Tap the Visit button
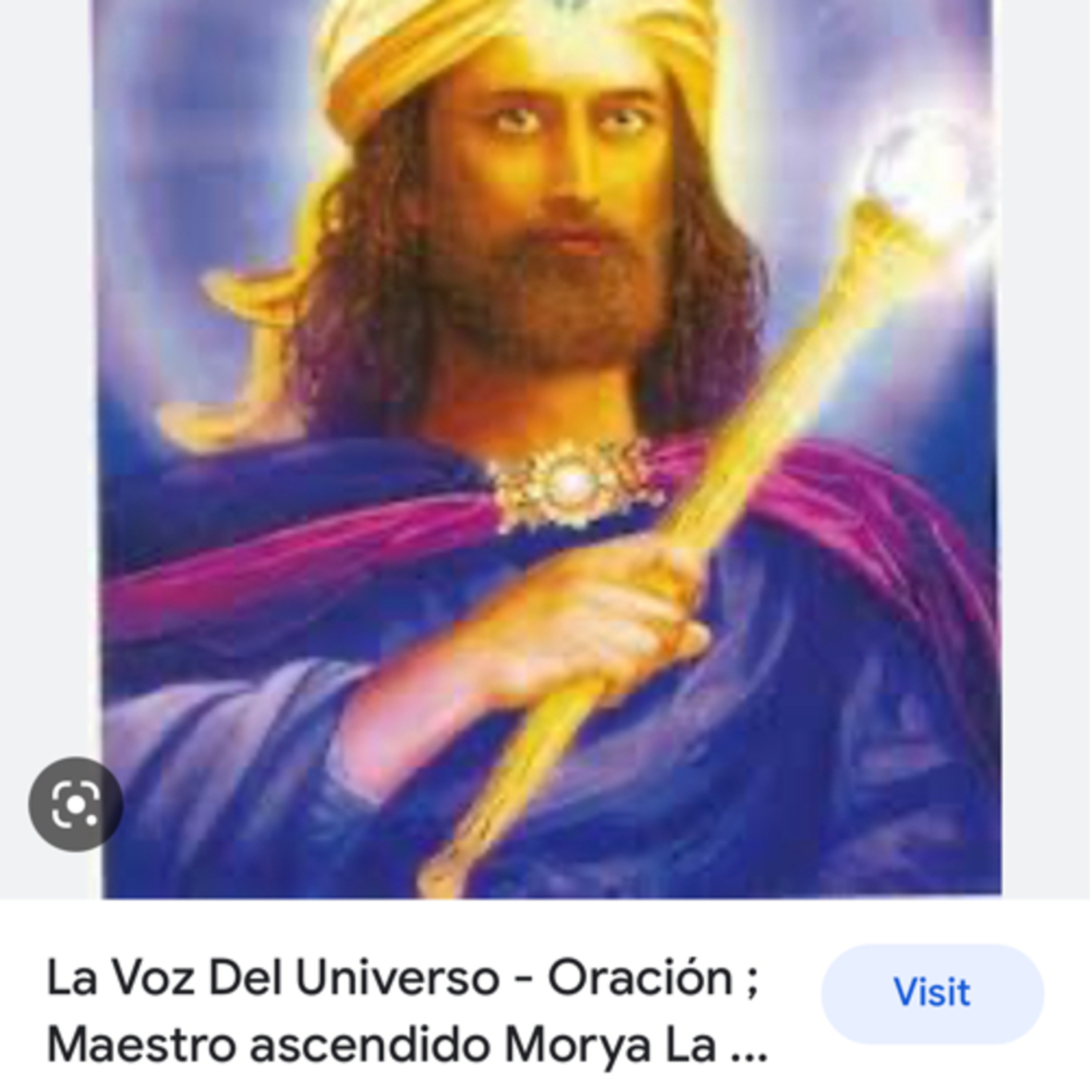 click(931, 992)
